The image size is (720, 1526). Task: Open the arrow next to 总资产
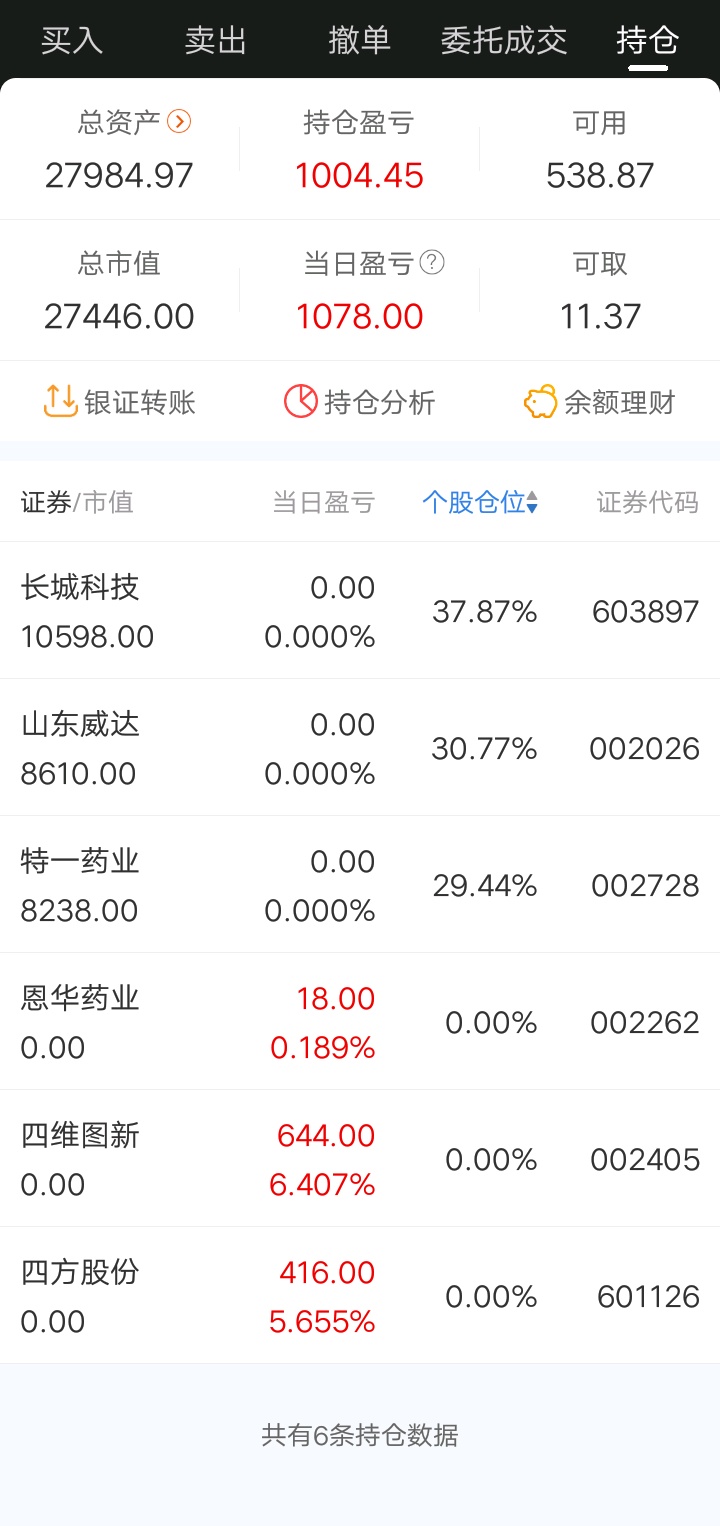pos(179,122)
